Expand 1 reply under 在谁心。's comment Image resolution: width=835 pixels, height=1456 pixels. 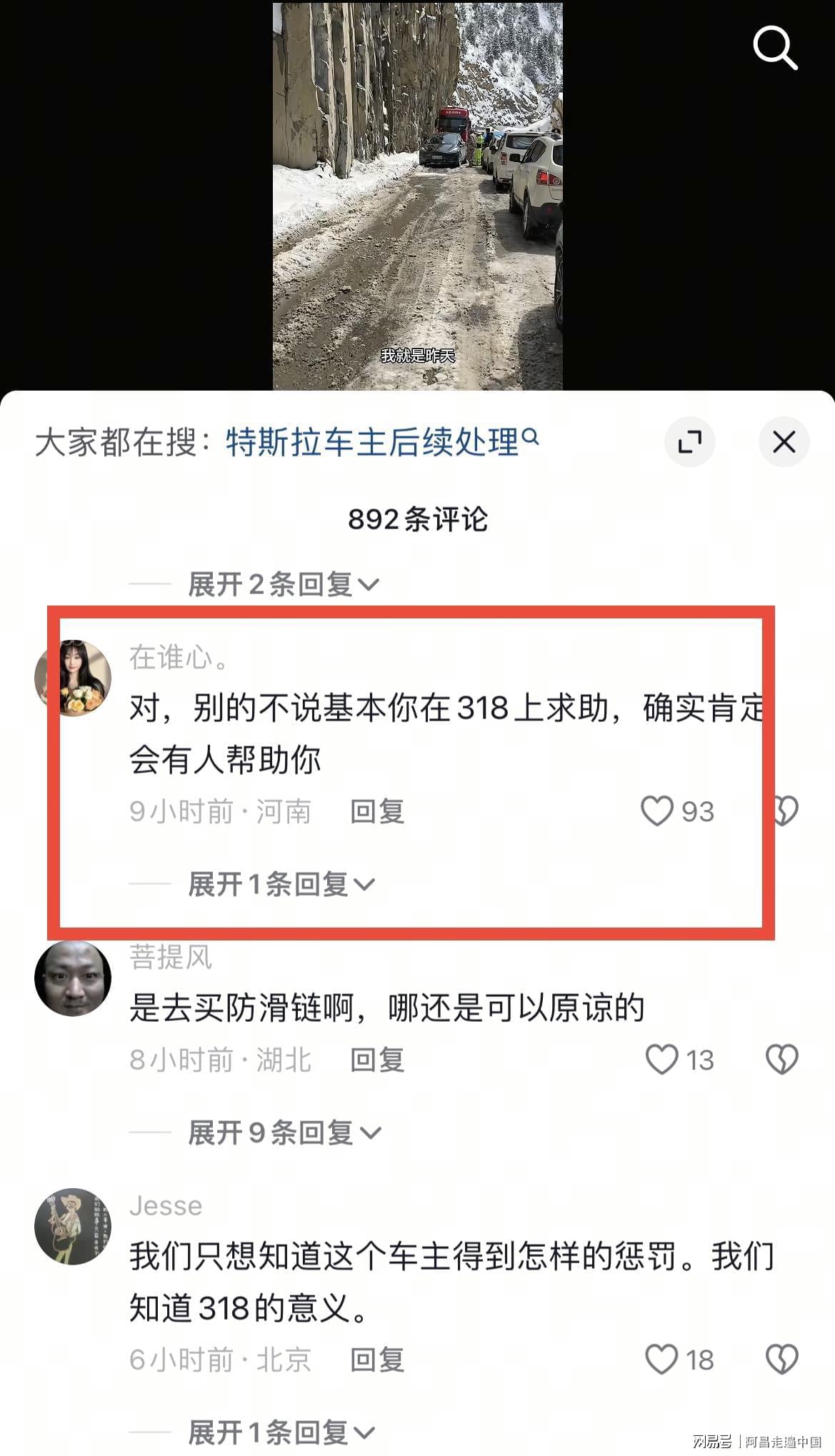pyautogui.click(x=281, y=884)
